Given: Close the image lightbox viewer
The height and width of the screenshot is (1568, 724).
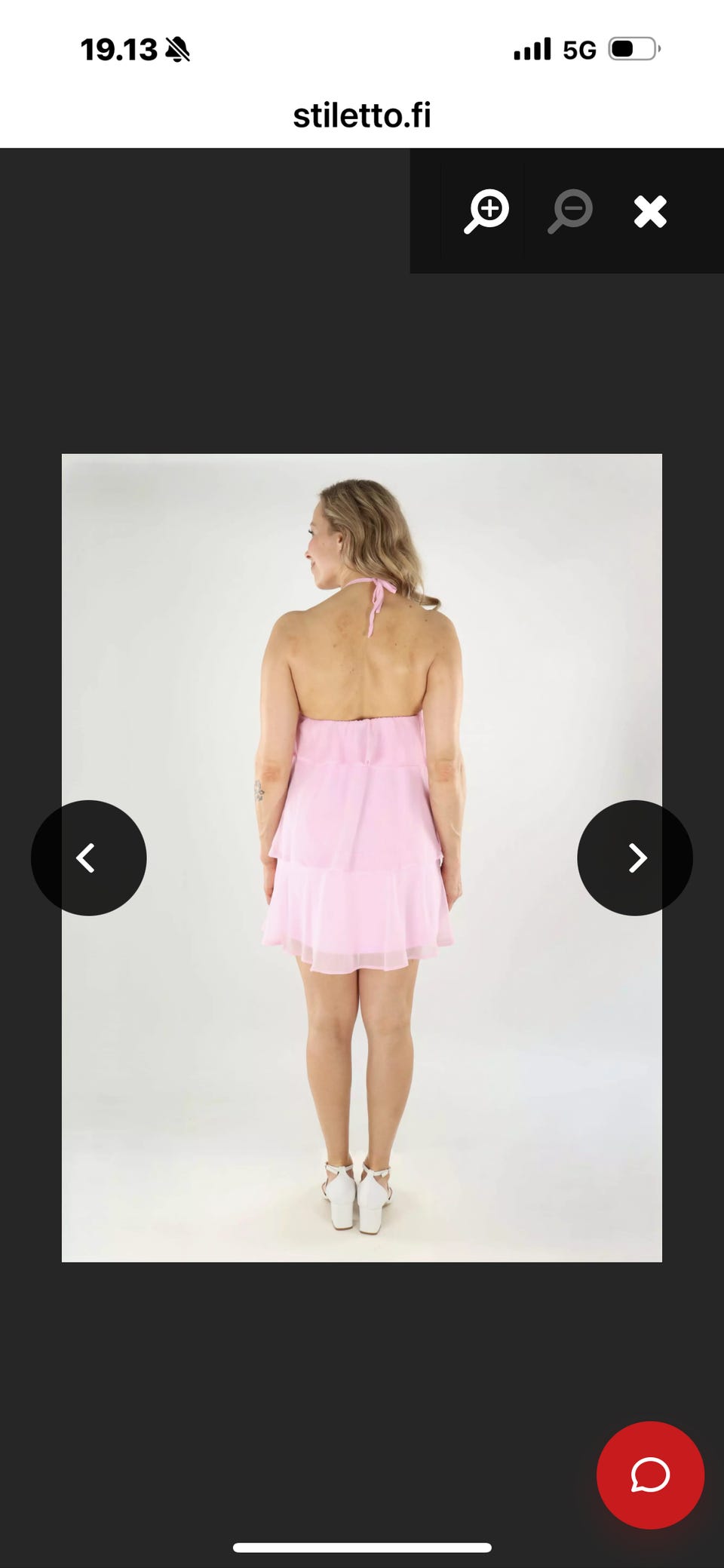Looking at the screenshot, I should (x=650, y=211).
